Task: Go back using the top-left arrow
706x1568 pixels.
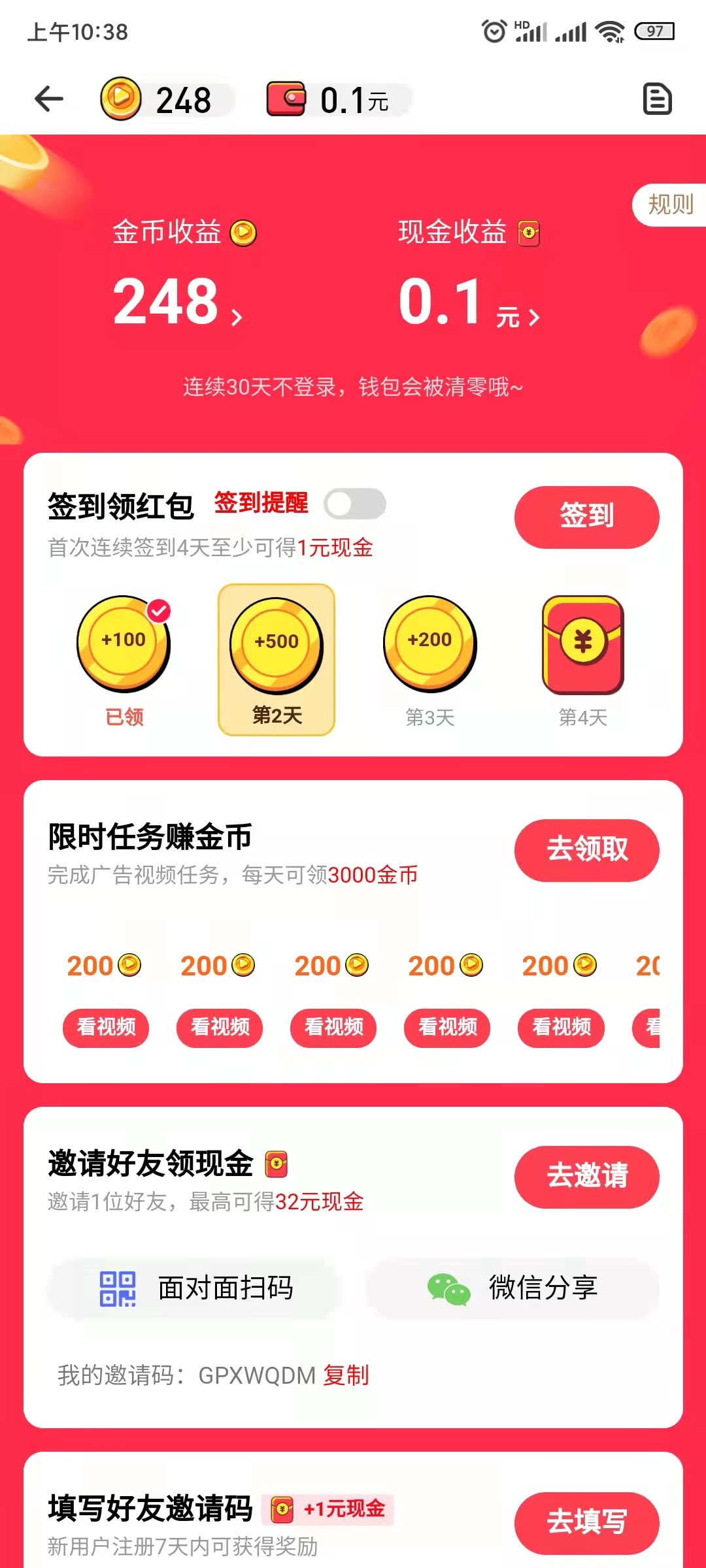Action: (49, 99)
